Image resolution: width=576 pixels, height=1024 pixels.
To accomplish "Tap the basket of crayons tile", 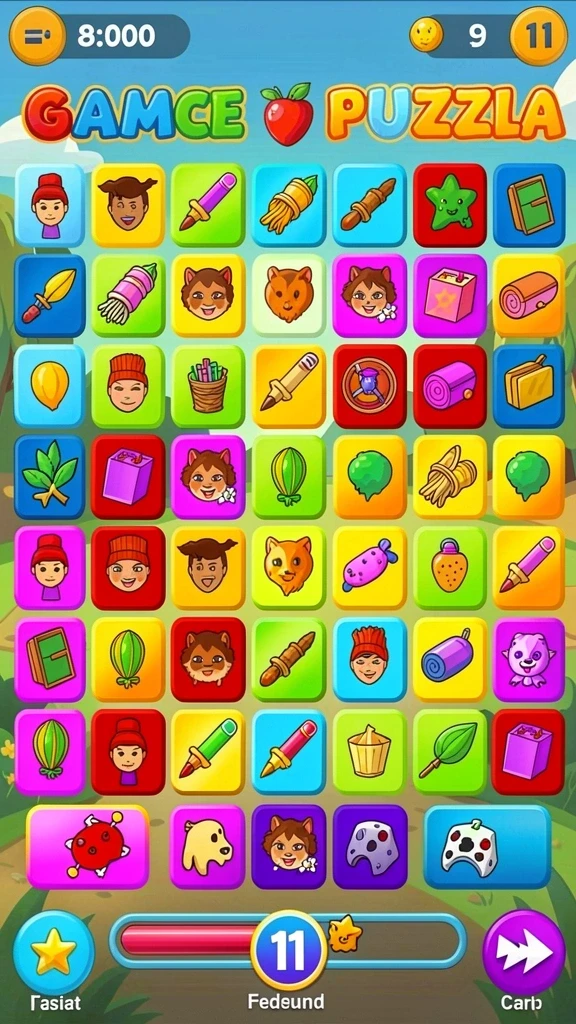I will pyautogui.click(x=208, y=387).
